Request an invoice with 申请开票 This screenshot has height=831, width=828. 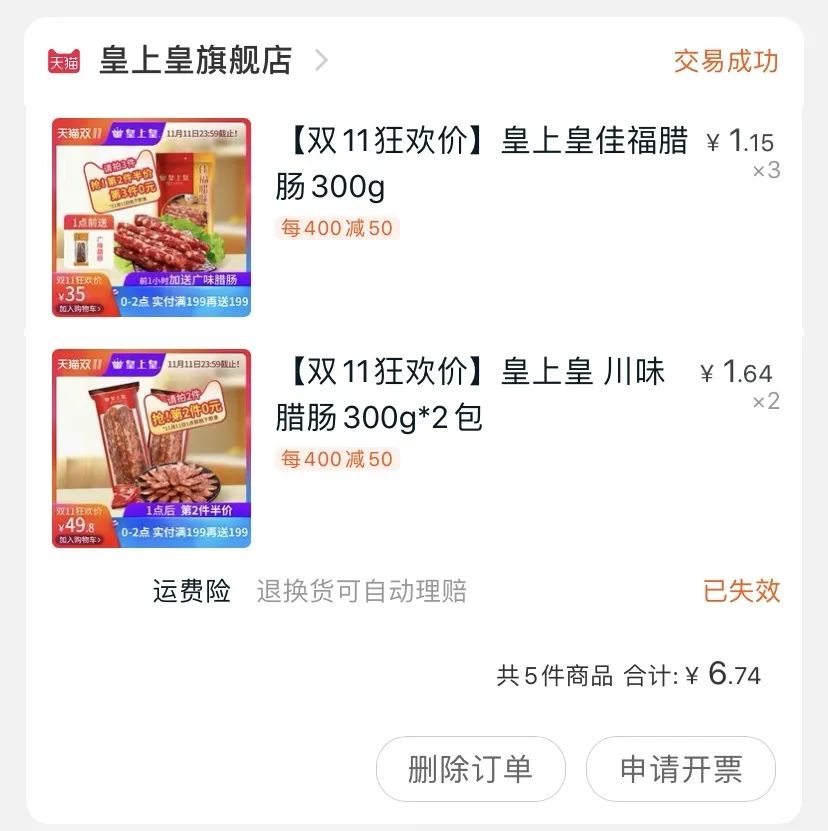(x=681, y=769)
